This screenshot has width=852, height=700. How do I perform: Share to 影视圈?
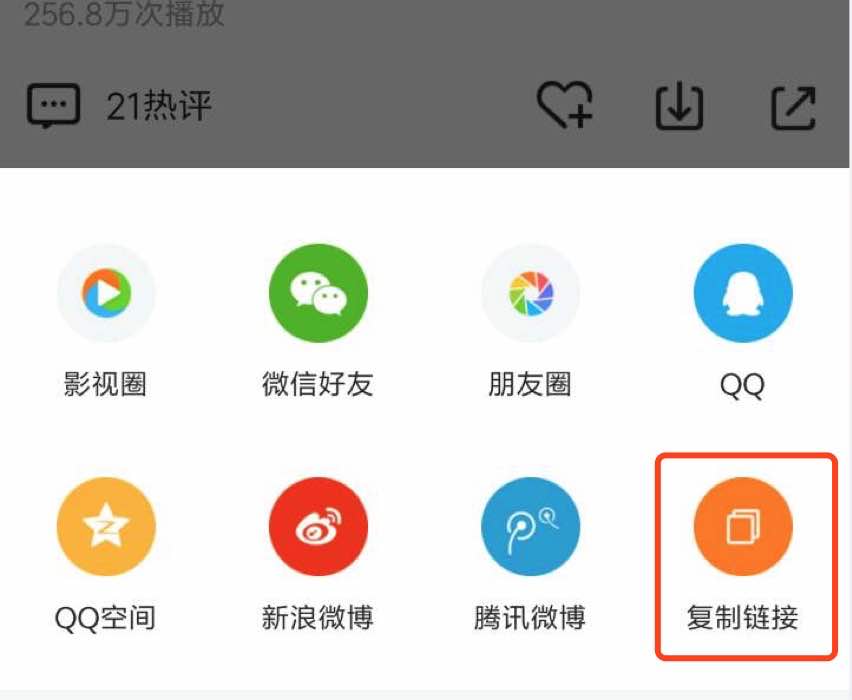pos(106,294)
